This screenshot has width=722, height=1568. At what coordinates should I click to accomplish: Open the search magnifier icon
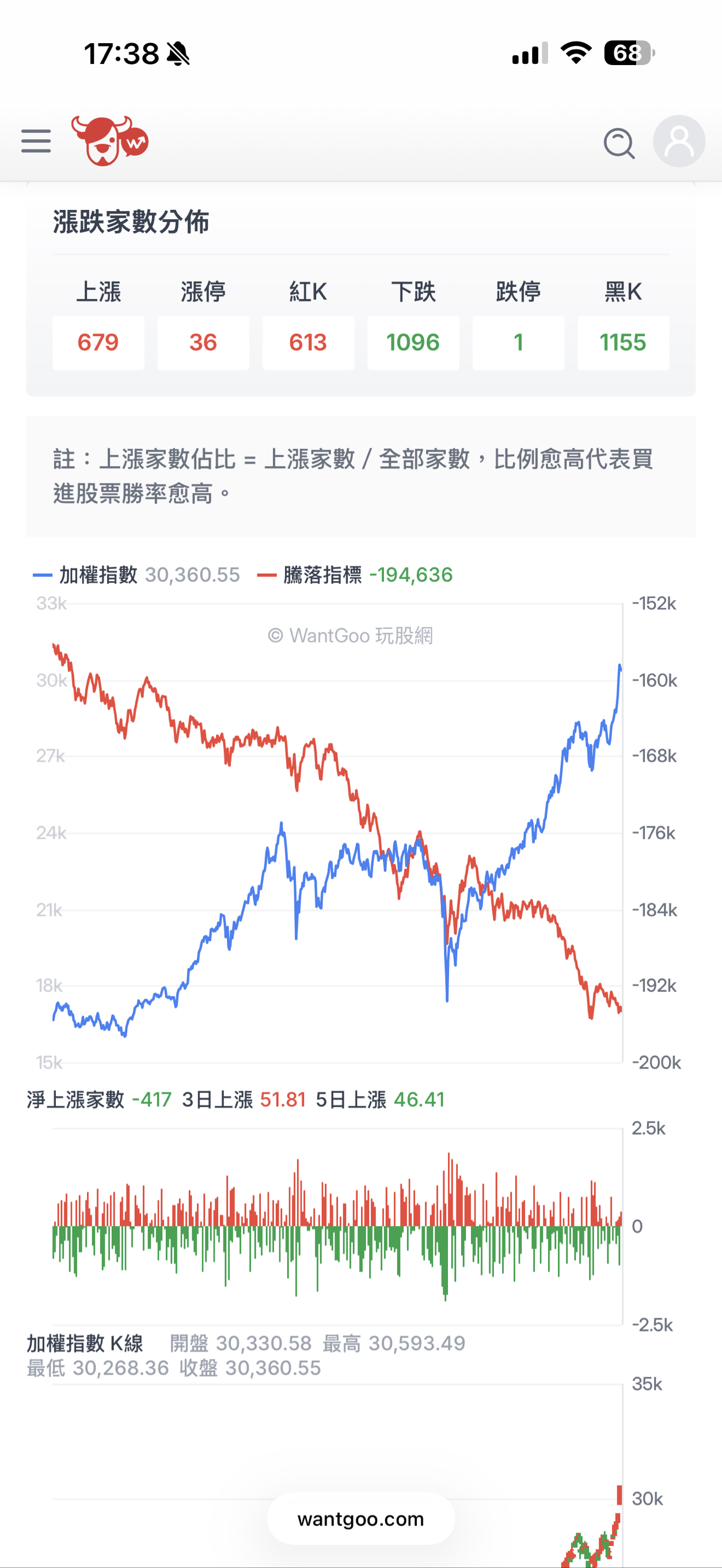[619, 143]
